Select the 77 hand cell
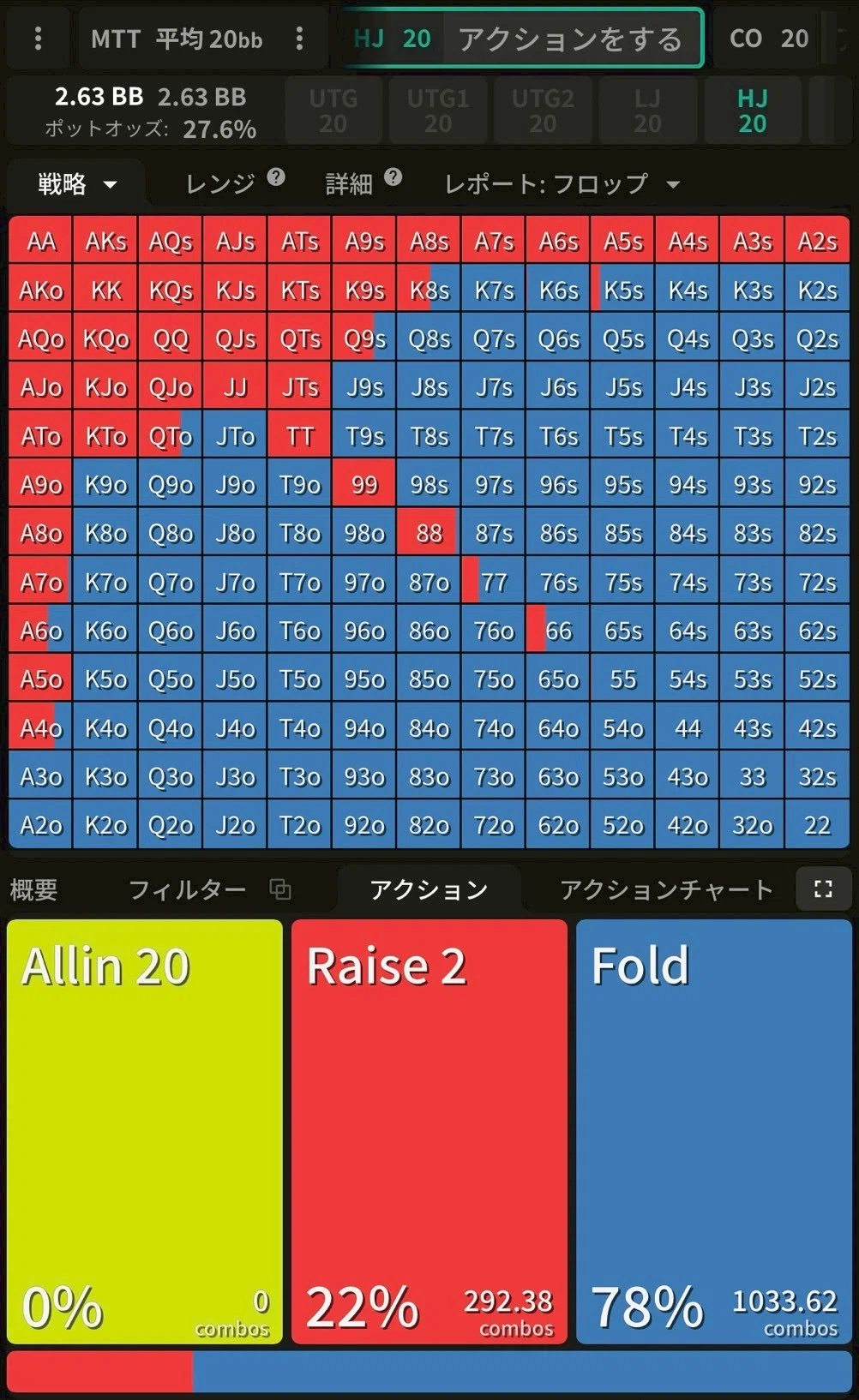Image resolution: width=859 pixels, height=1400 pixels. [x=494, y=582]
